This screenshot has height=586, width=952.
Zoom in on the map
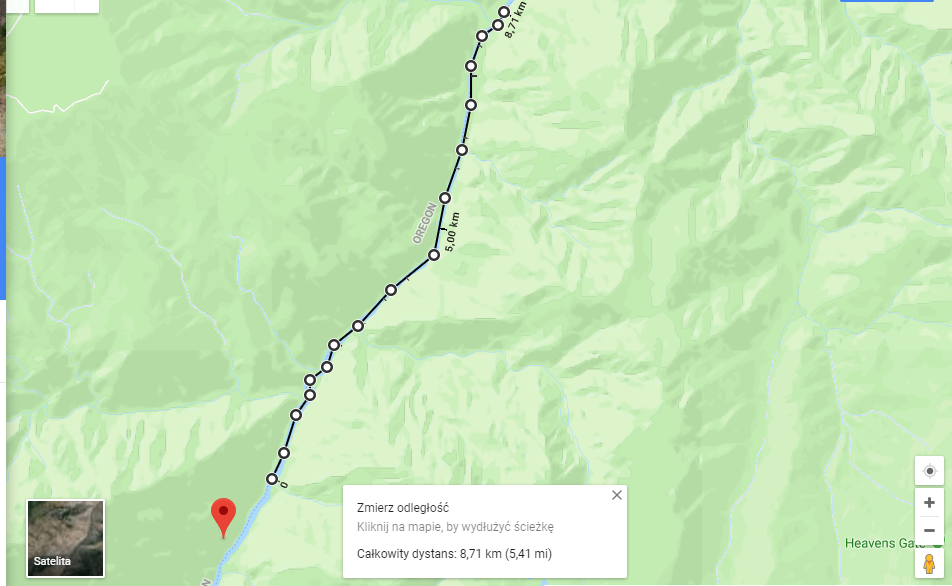coord(929,502)
